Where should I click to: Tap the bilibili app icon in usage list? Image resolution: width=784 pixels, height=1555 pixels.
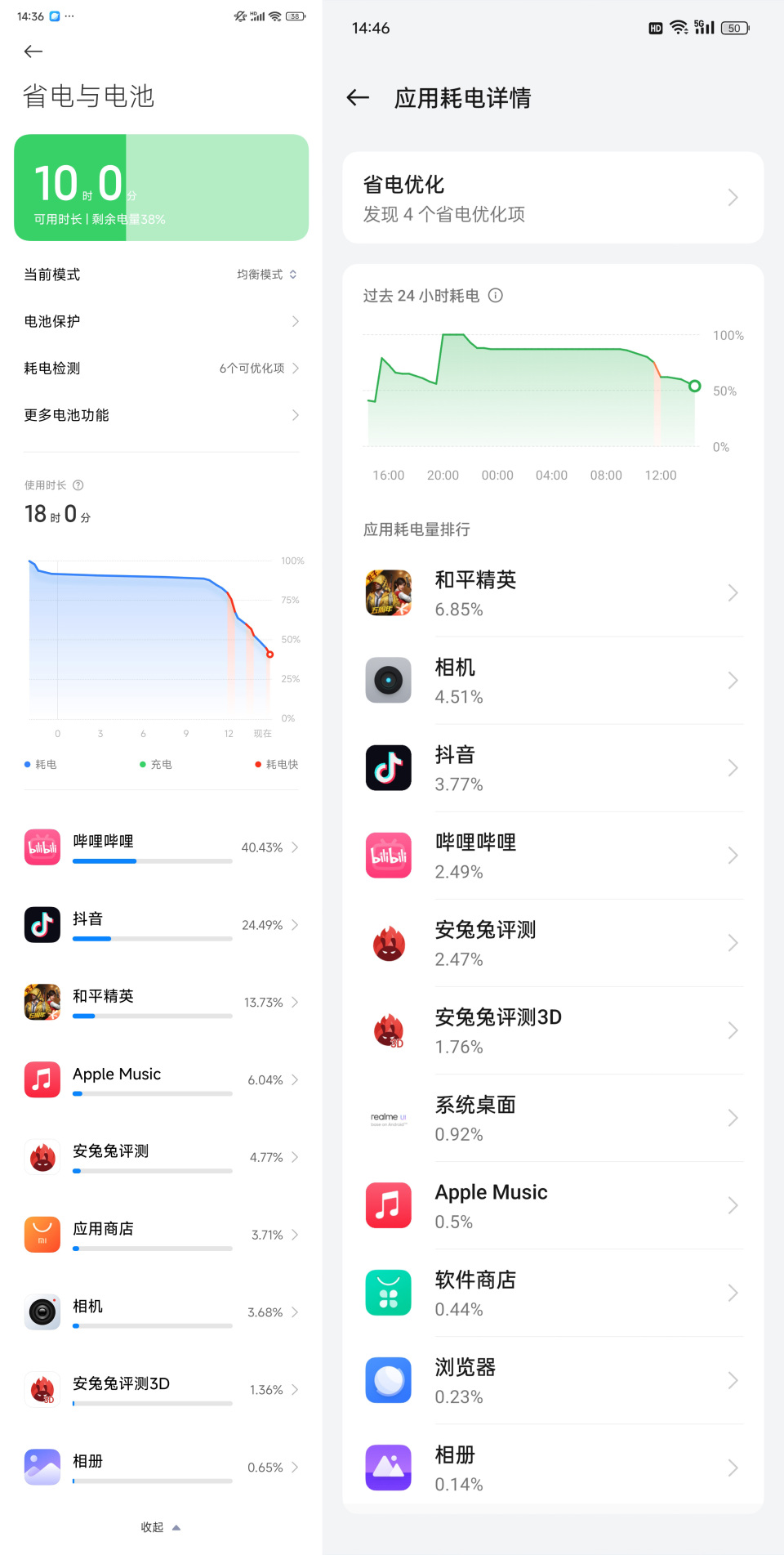coord(42,847)
